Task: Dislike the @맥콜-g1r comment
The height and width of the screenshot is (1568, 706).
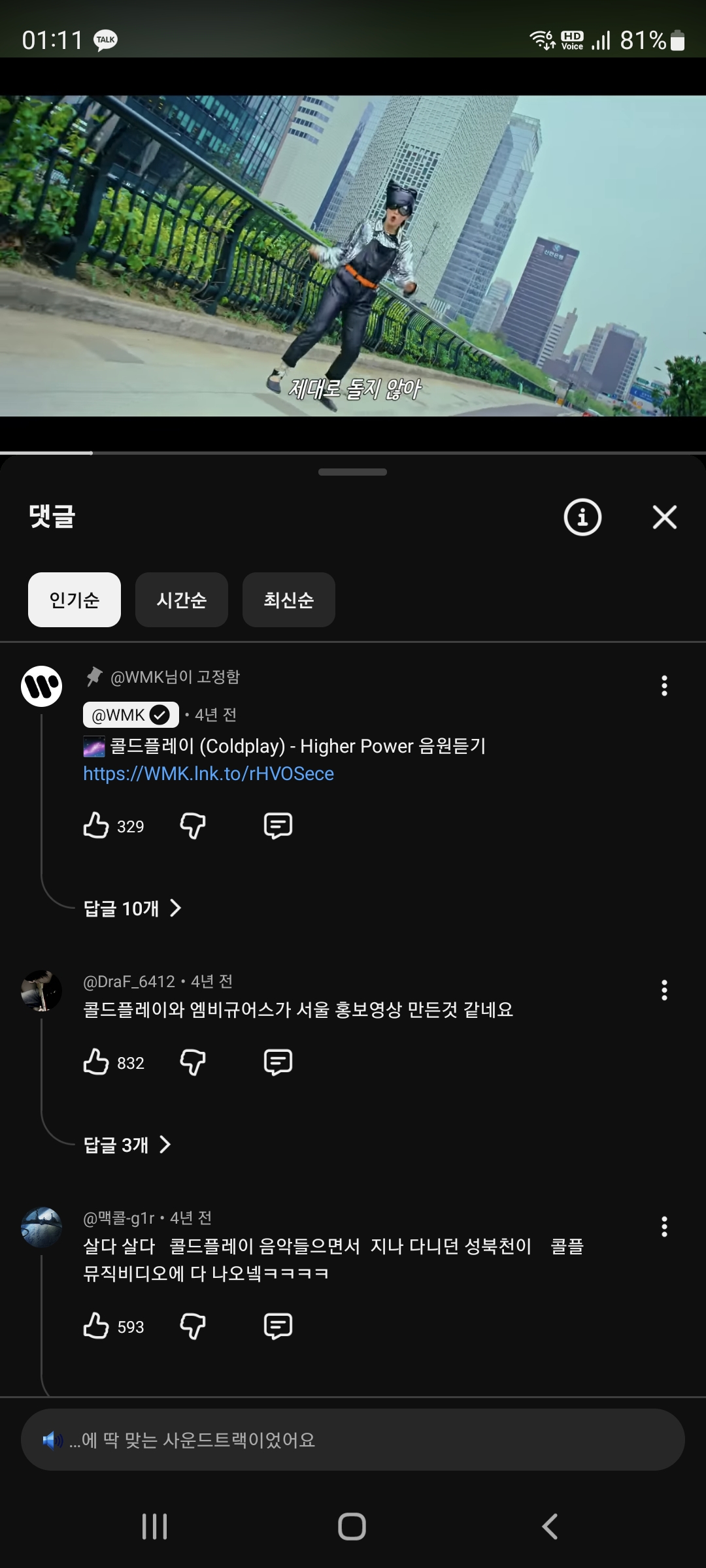Action: [193, 1326]
